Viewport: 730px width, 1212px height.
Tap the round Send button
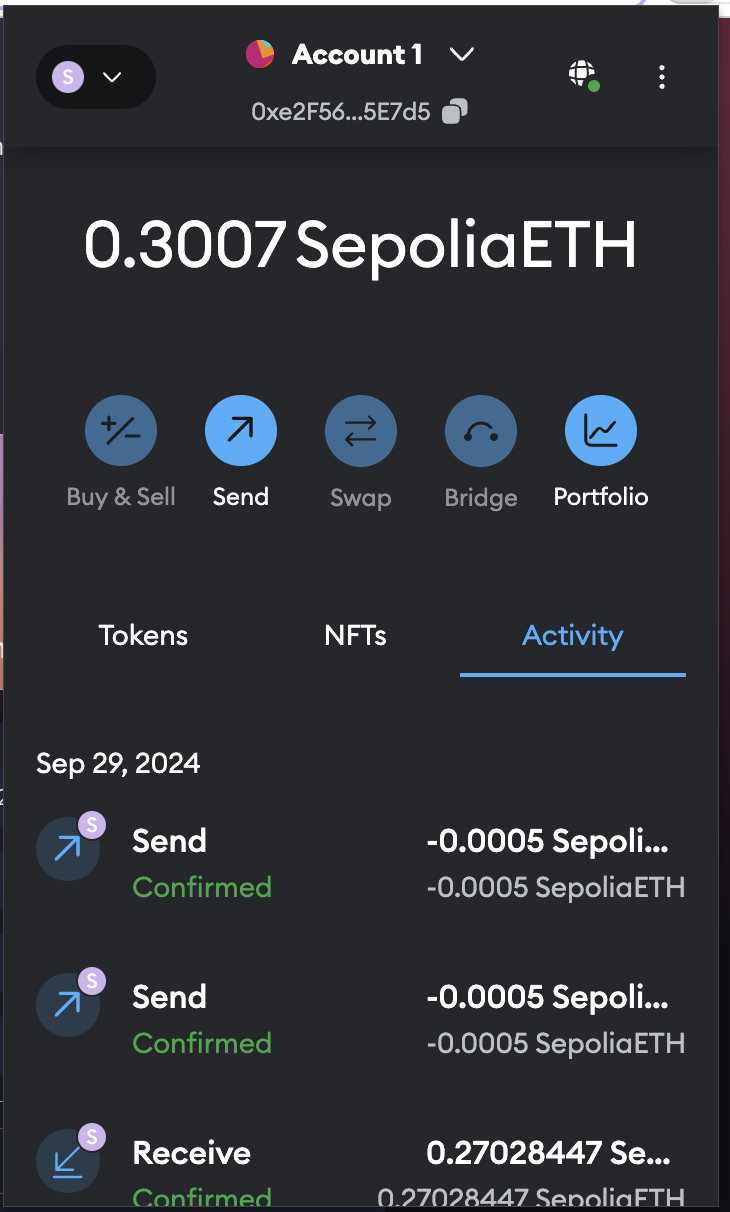(x=241, y=431)
